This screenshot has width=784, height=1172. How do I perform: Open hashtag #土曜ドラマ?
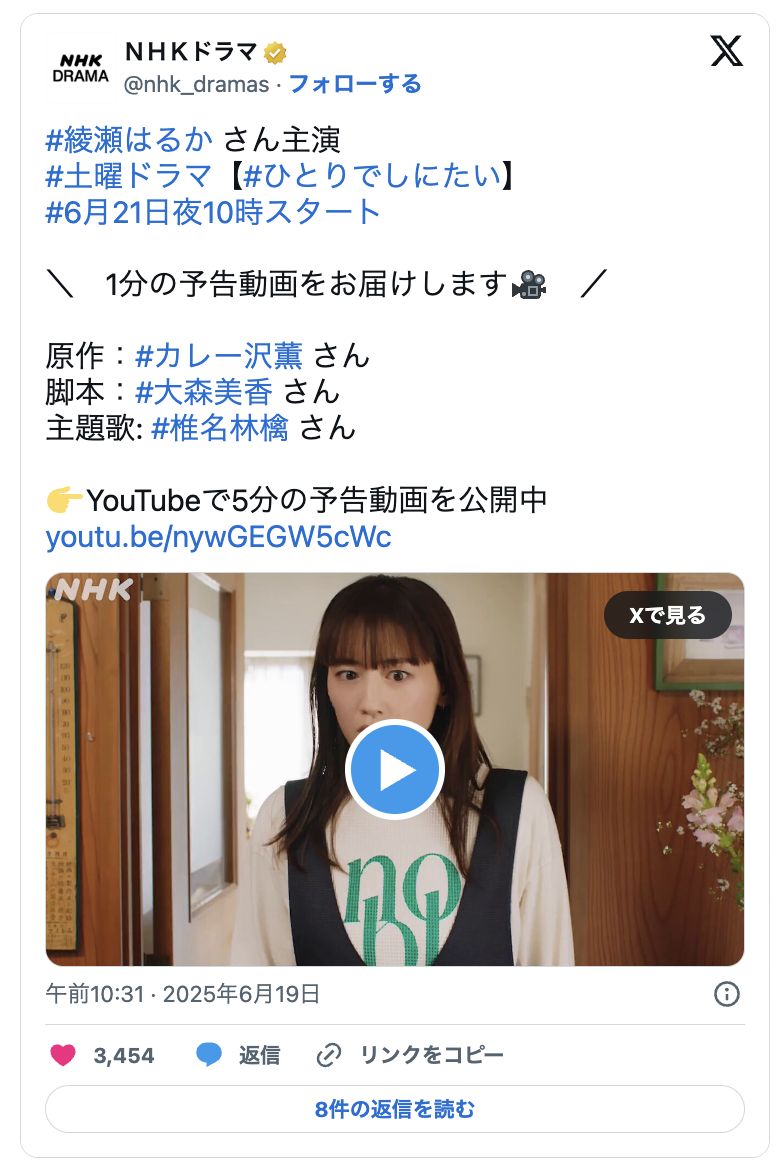(129, 176)
